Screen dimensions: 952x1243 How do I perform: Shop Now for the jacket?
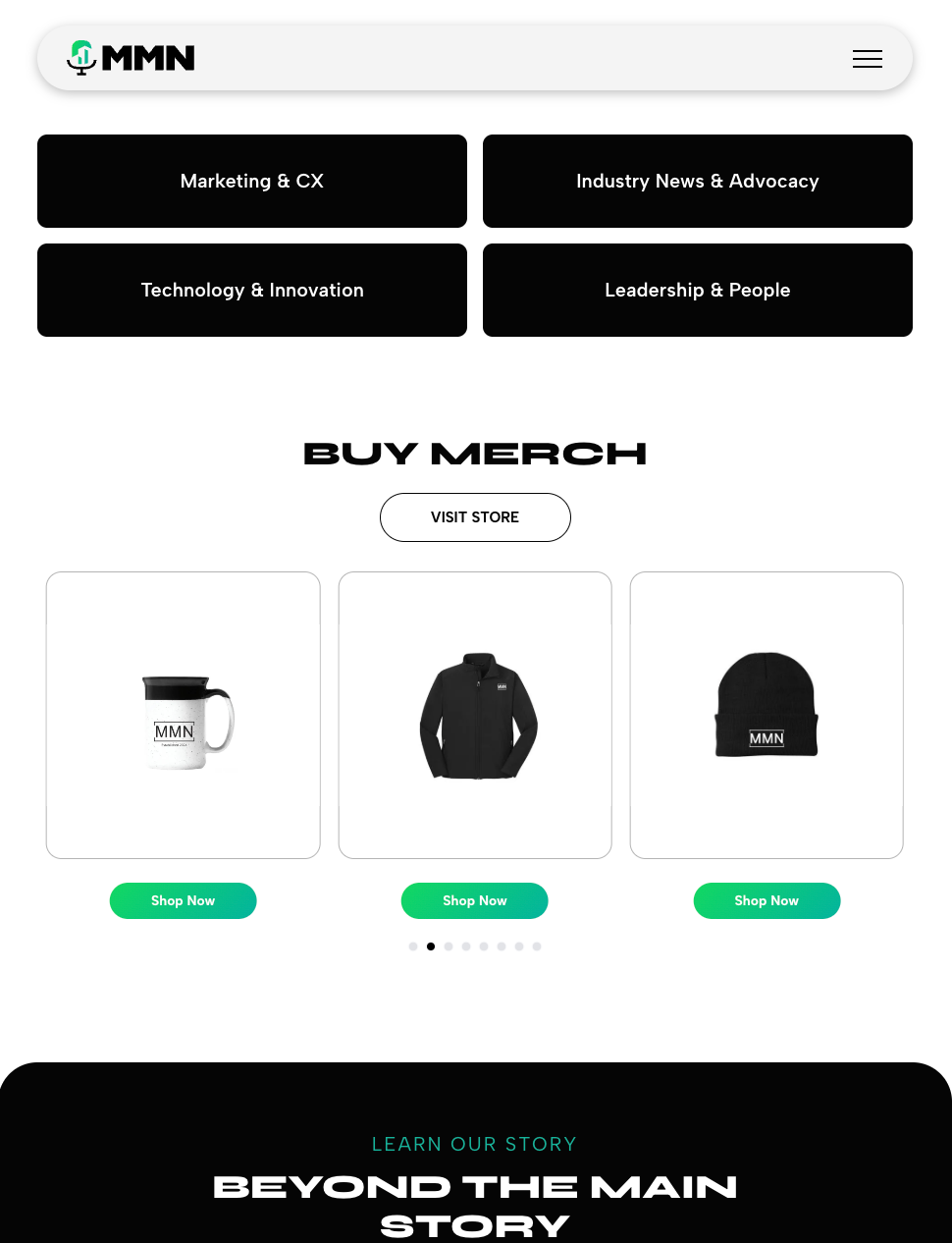[475, 900]
